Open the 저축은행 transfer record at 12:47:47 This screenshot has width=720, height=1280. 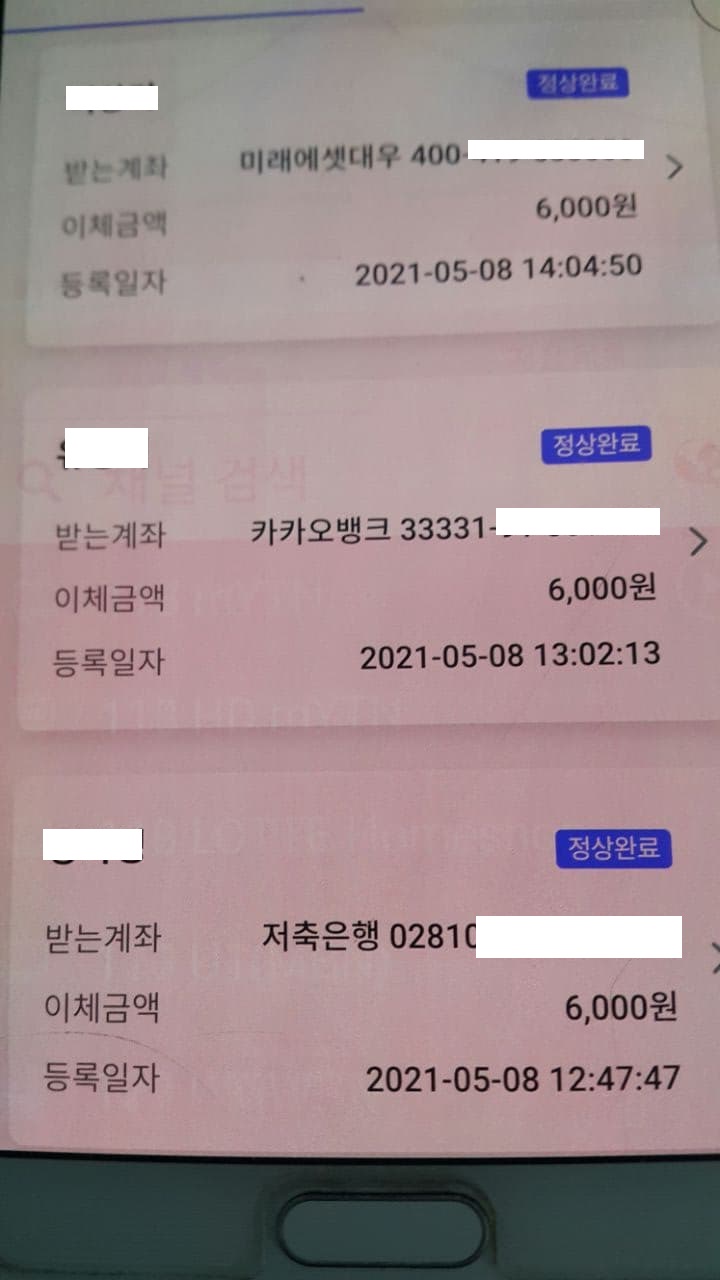point(713,957)
